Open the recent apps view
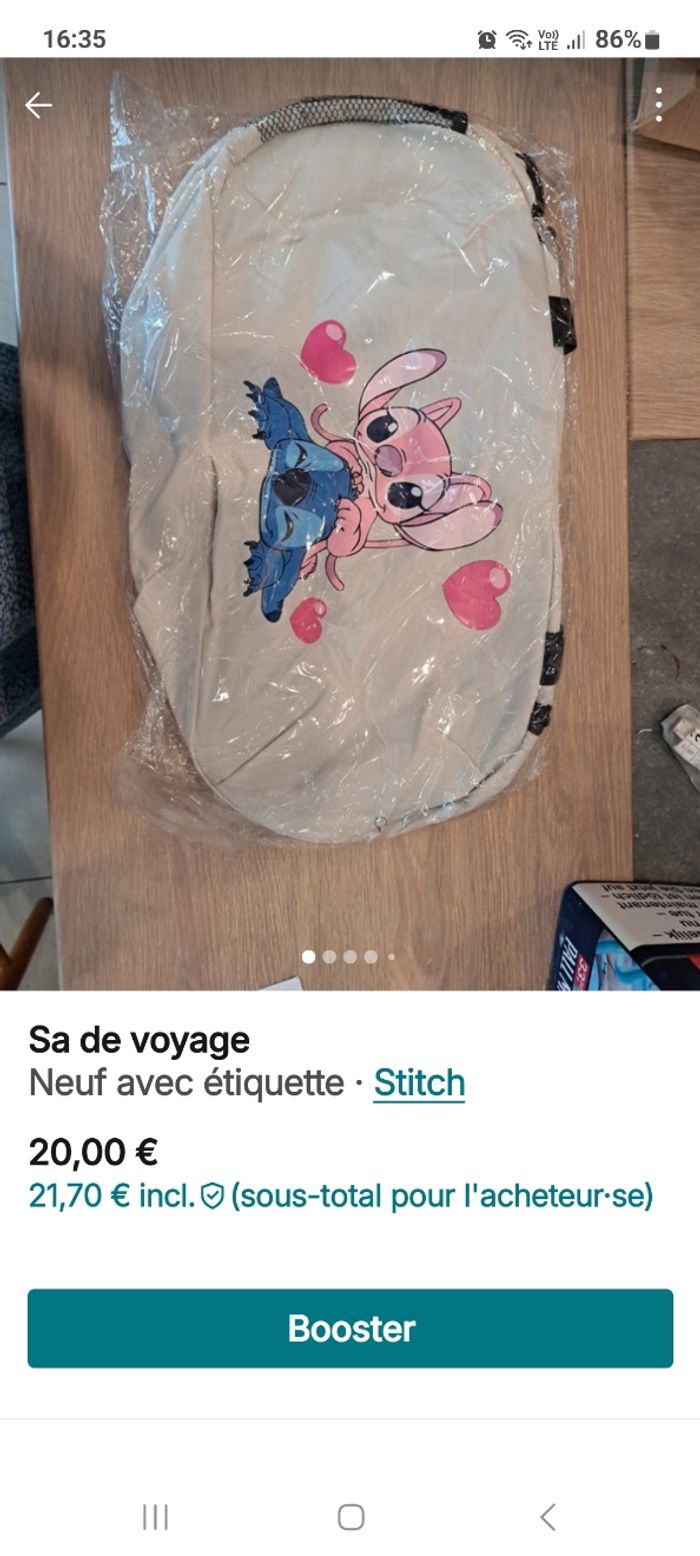The image size is (700, 1556). 155,1517
